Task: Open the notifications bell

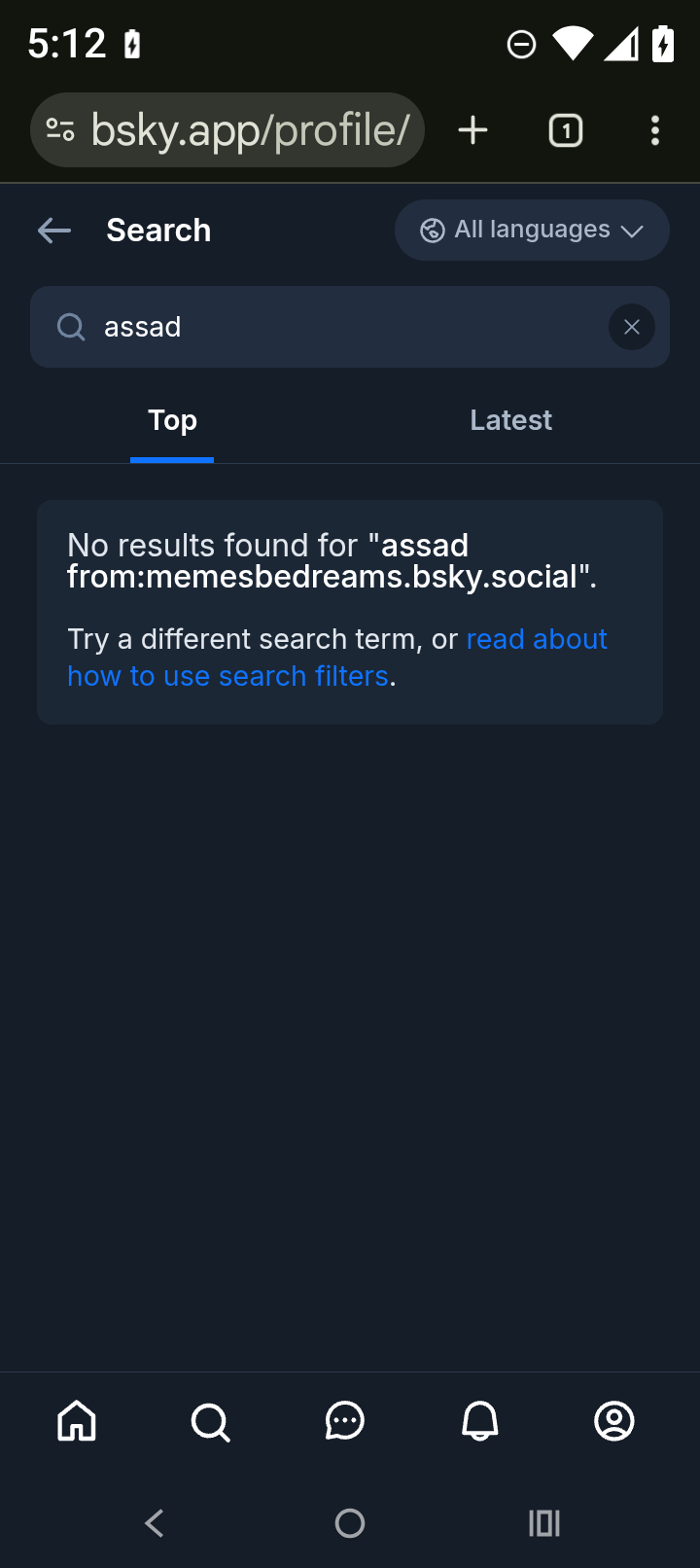Action: point(479,1421)
